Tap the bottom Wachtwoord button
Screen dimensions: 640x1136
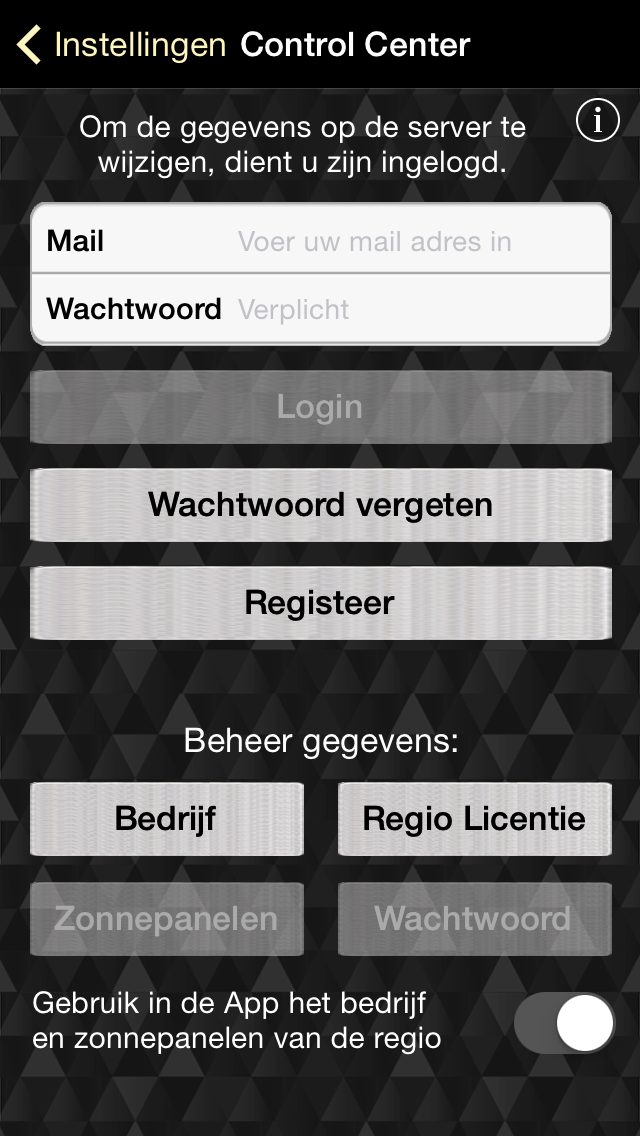point(475,919)
